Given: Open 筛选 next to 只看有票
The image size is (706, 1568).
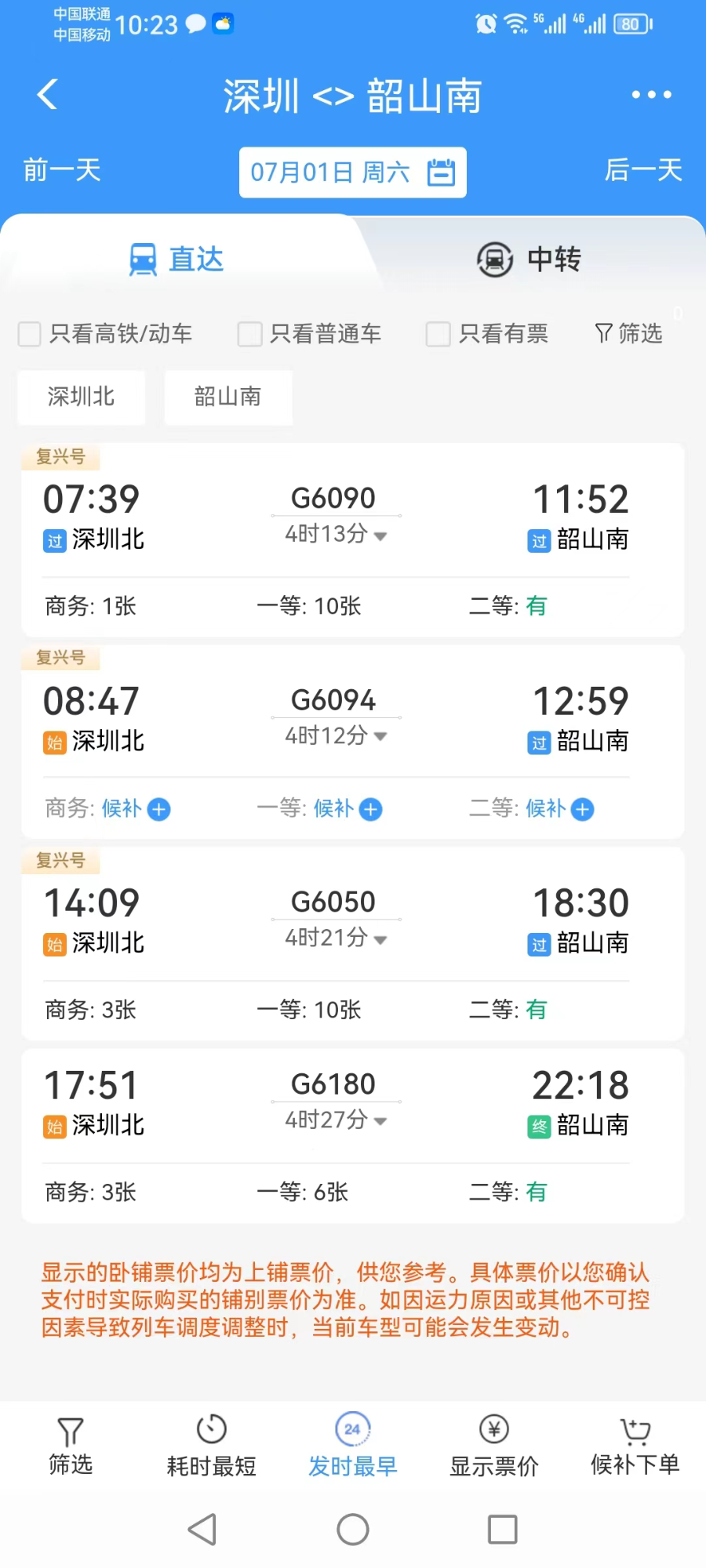Looking at the screenshot, I should [x=628, y=334].
